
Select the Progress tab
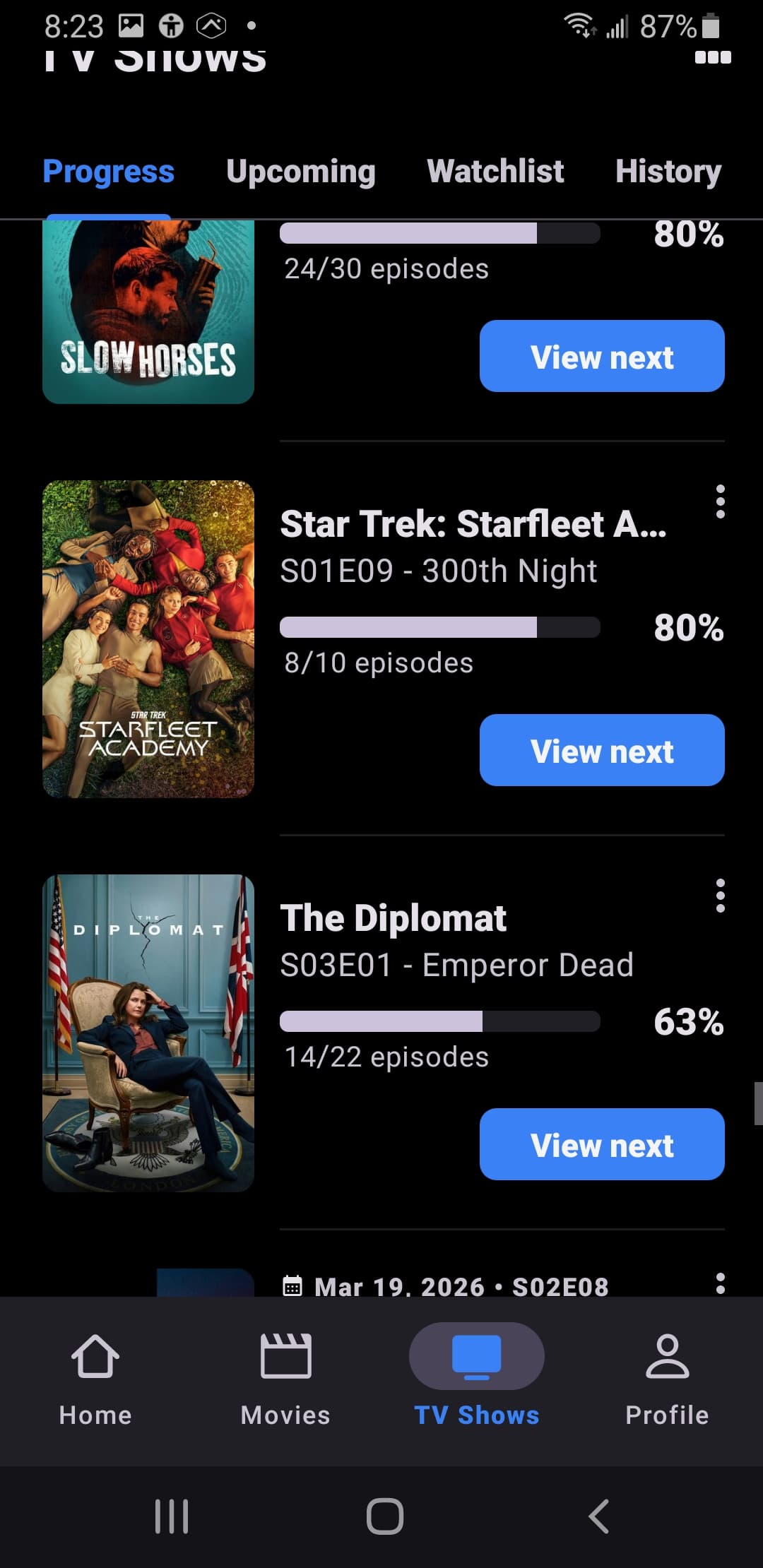108,172
